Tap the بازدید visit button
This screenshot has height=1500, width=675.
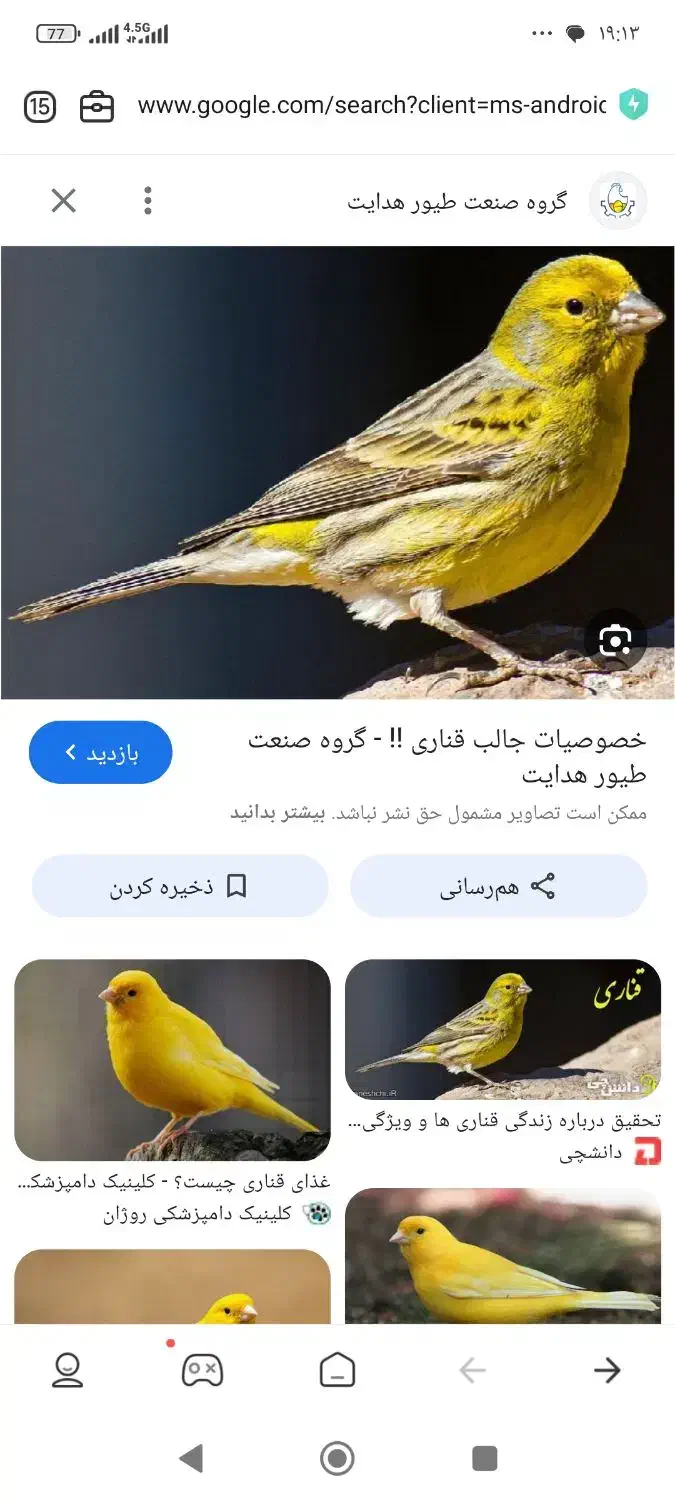pyautogui.click(x=100, y=752)
